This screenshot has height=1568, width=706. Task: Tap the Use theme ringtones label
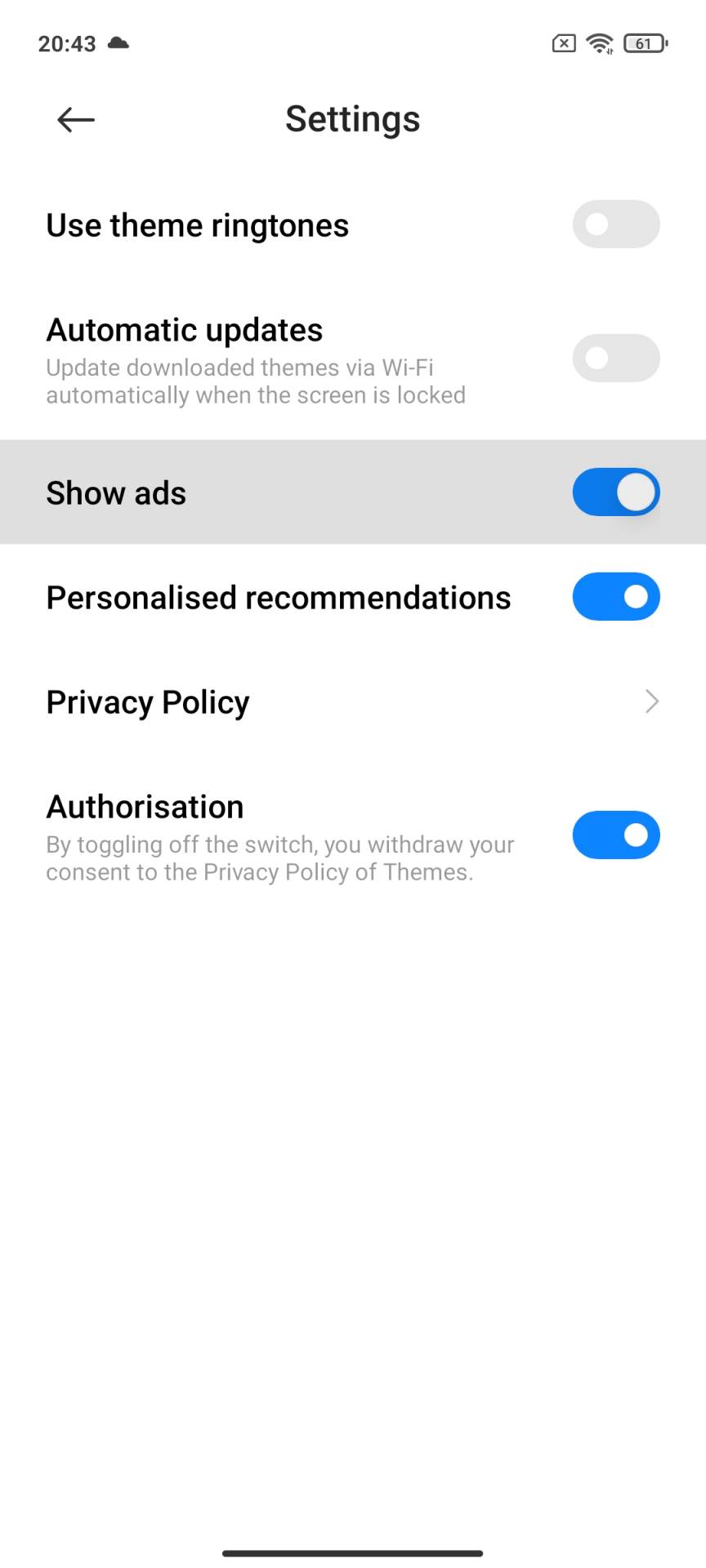(x=197, y=224)
